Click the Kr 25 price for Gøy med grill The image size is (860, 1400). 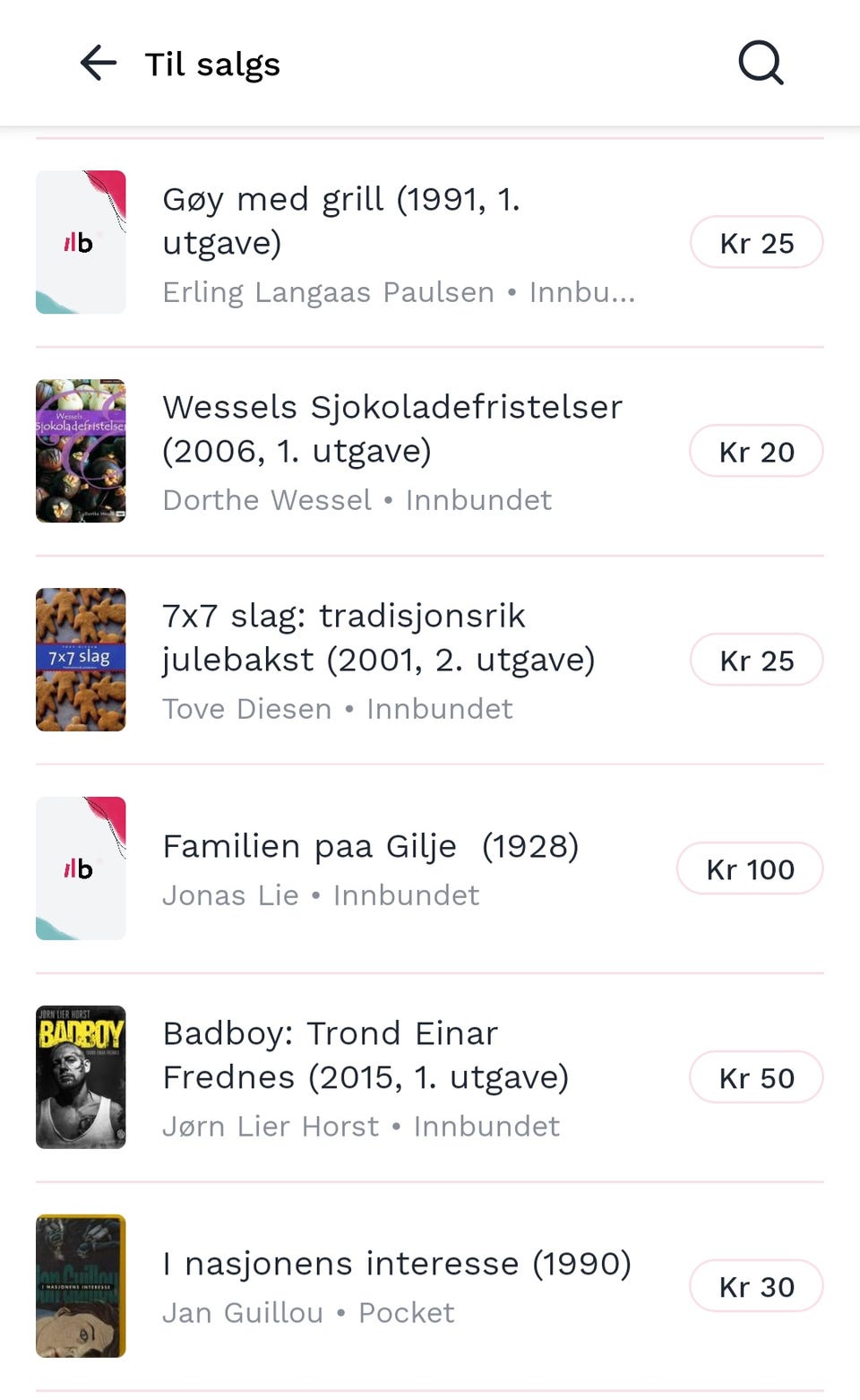coord(756,242)
